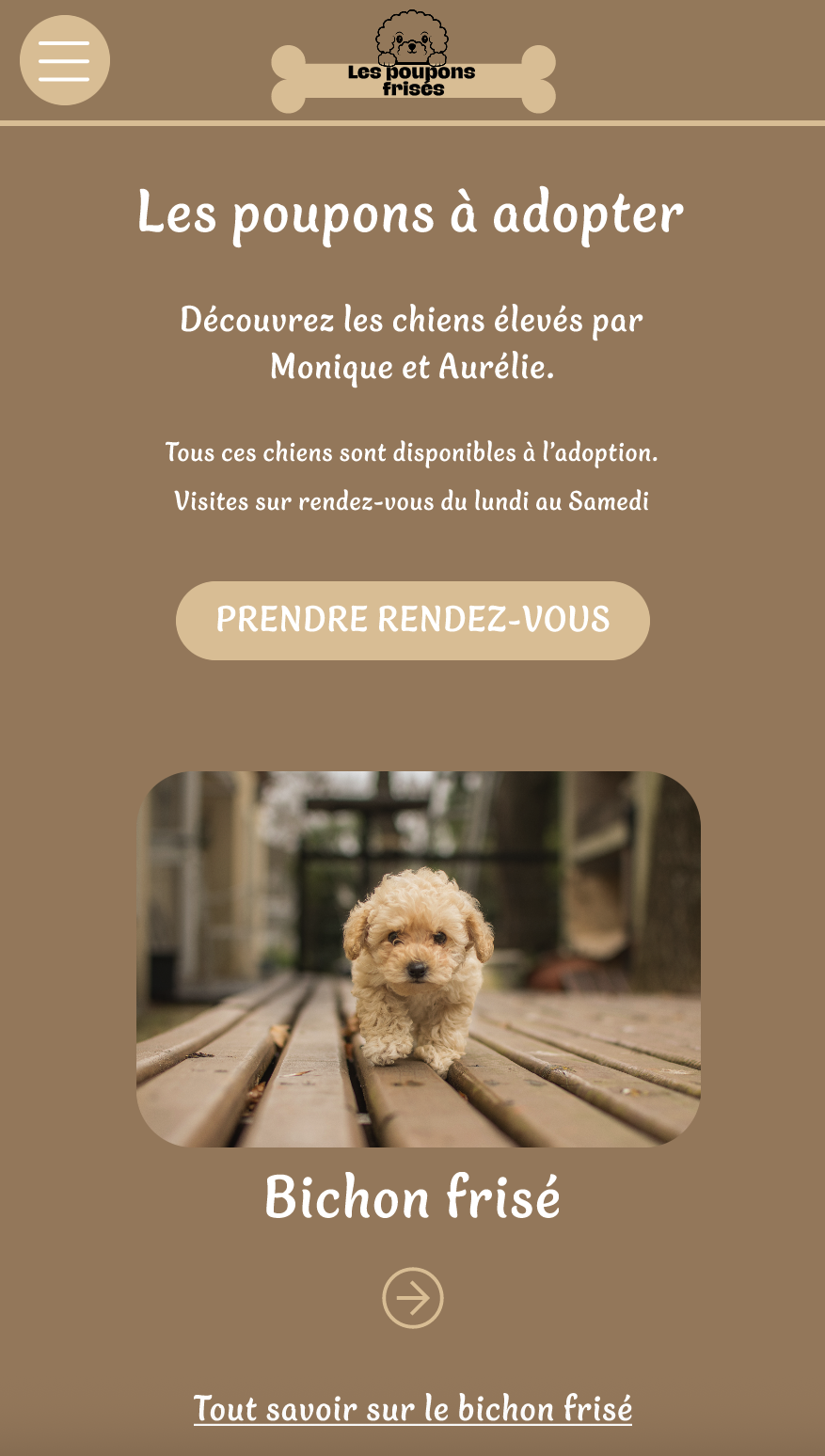Click the Bichon frisé photo

click(420, 958)
